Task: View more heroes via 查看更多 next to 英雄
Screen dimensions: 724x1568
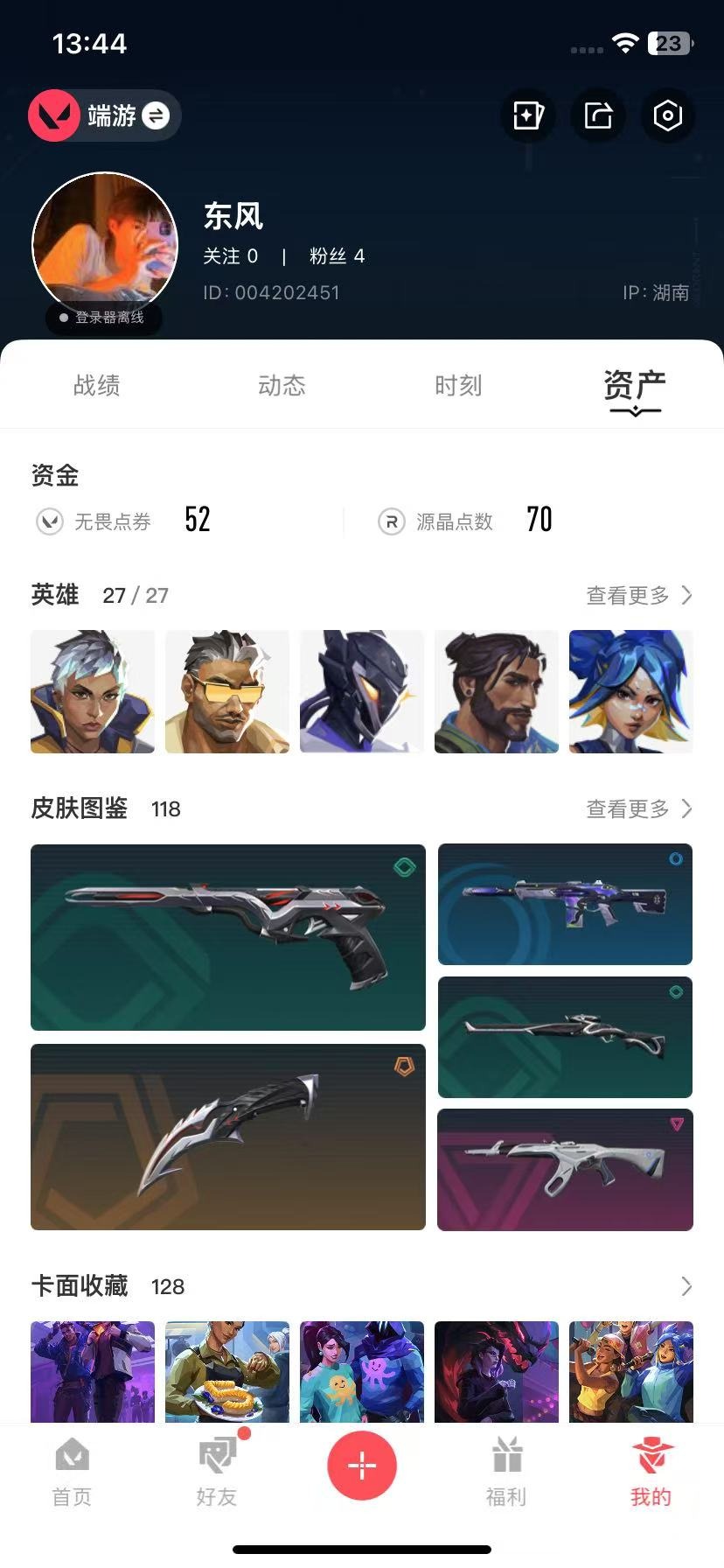Action: [639, 596]
